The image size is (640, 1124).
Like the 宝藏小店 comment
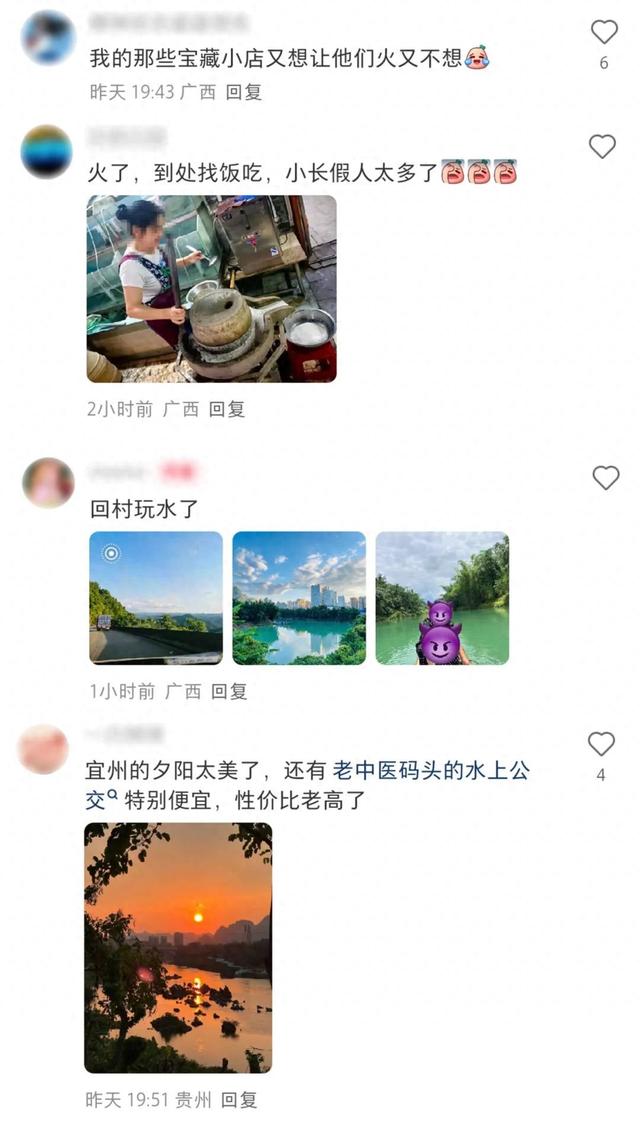[x=604, y=32]
